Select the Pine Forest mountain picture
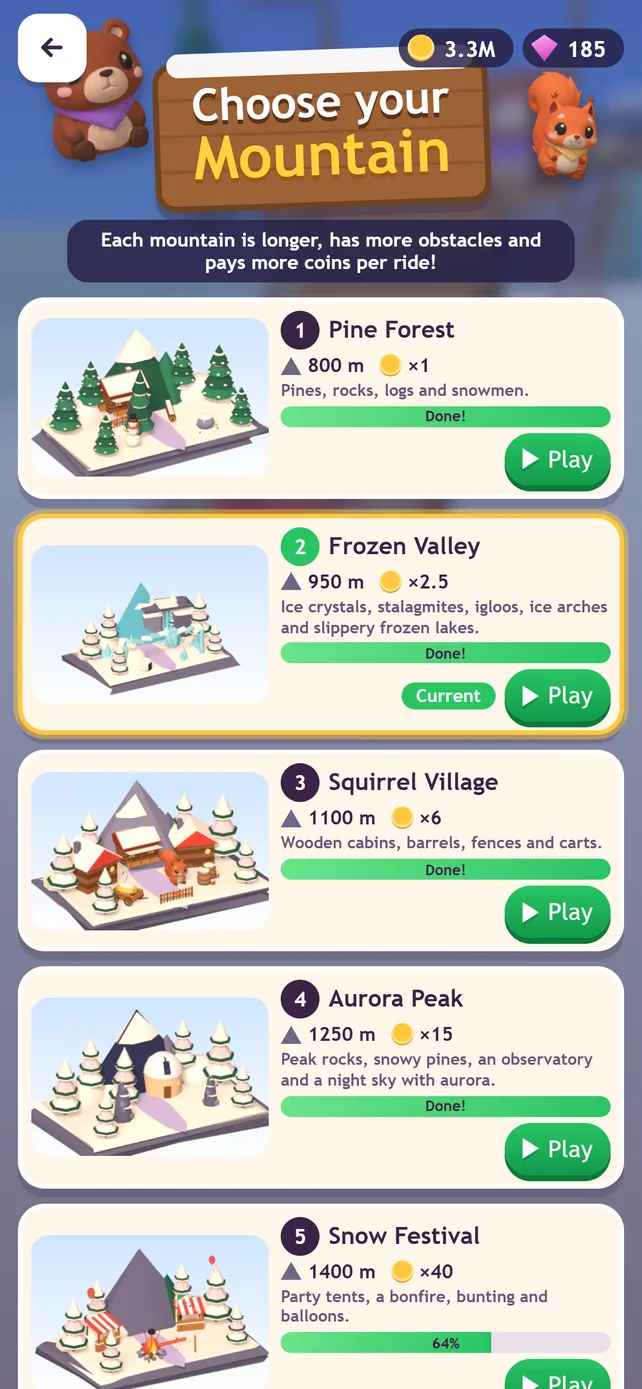This screenshot has height=1389, width=642. pos(150,397)
